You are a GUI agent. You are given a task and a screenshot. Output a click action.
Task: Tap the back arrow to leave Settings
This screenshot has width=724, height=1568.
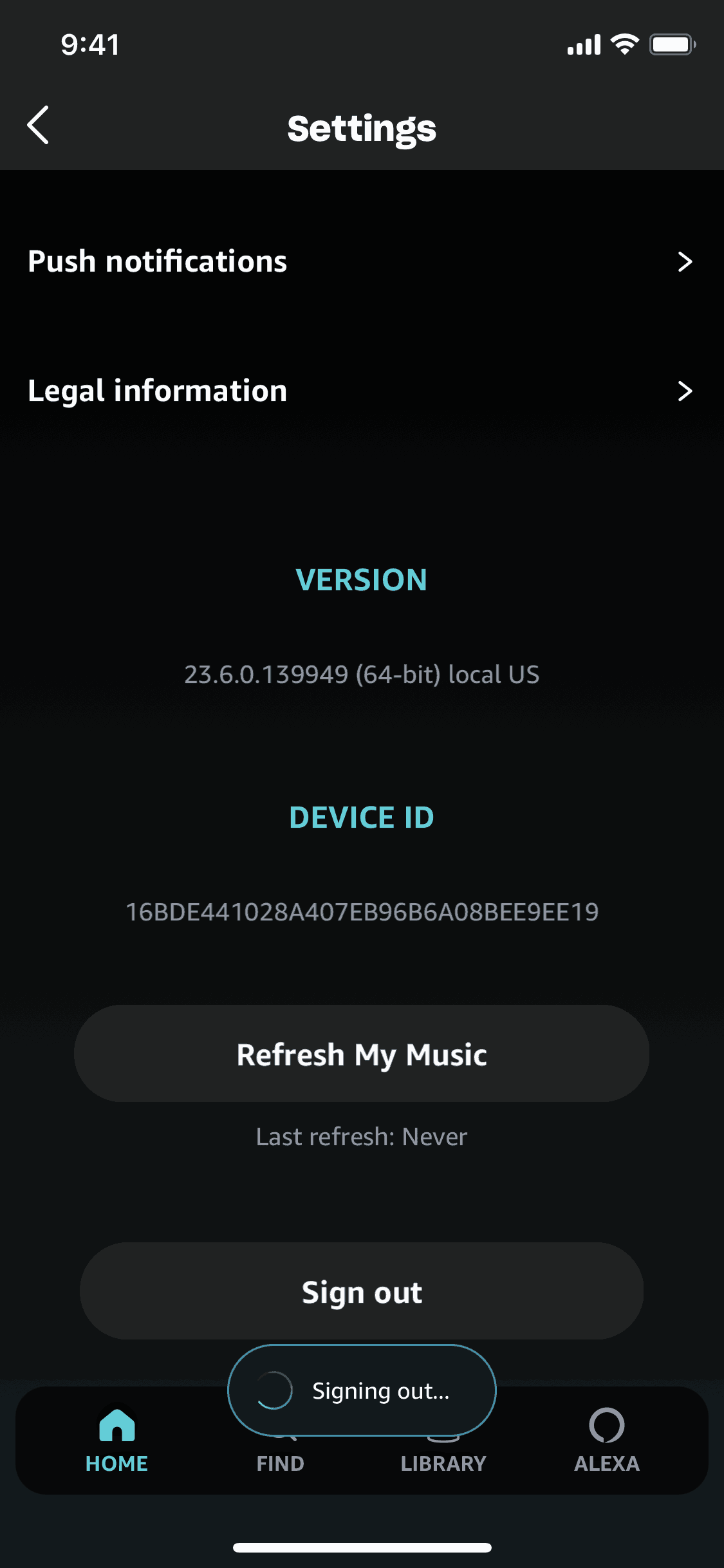pos(37,126)
